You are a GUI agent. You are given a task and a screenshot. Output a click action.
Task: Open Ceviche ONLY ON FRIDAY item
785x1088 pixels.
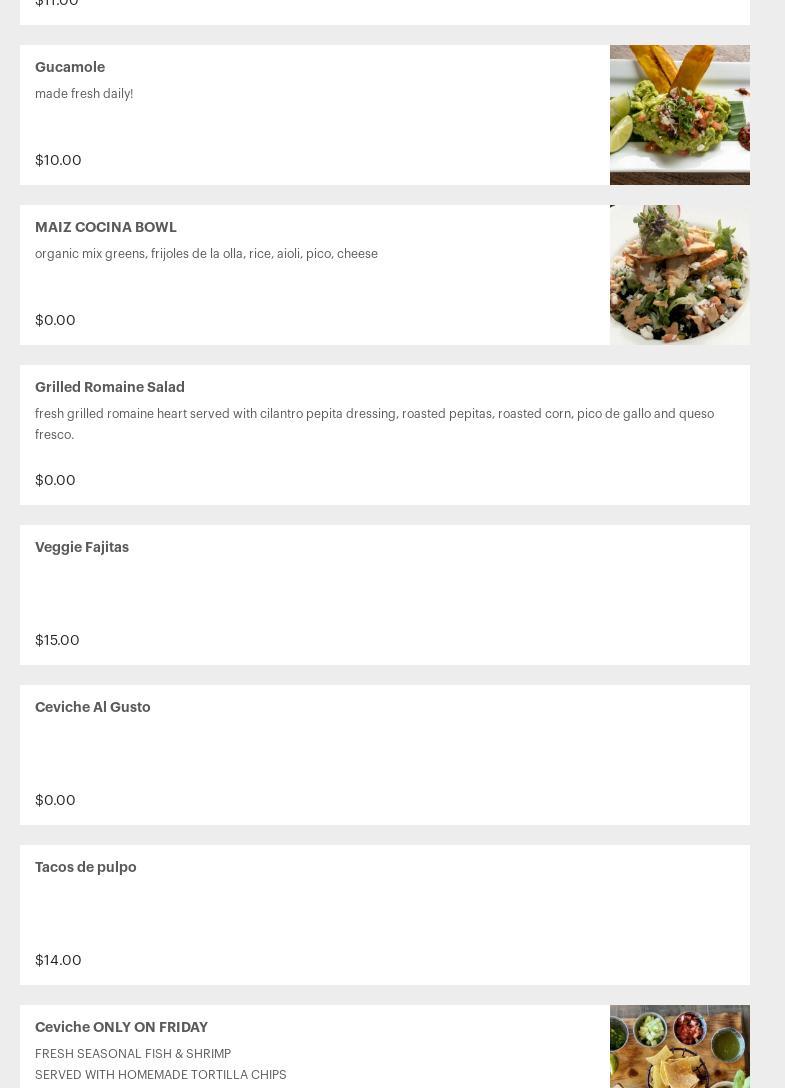[122, 1028]
